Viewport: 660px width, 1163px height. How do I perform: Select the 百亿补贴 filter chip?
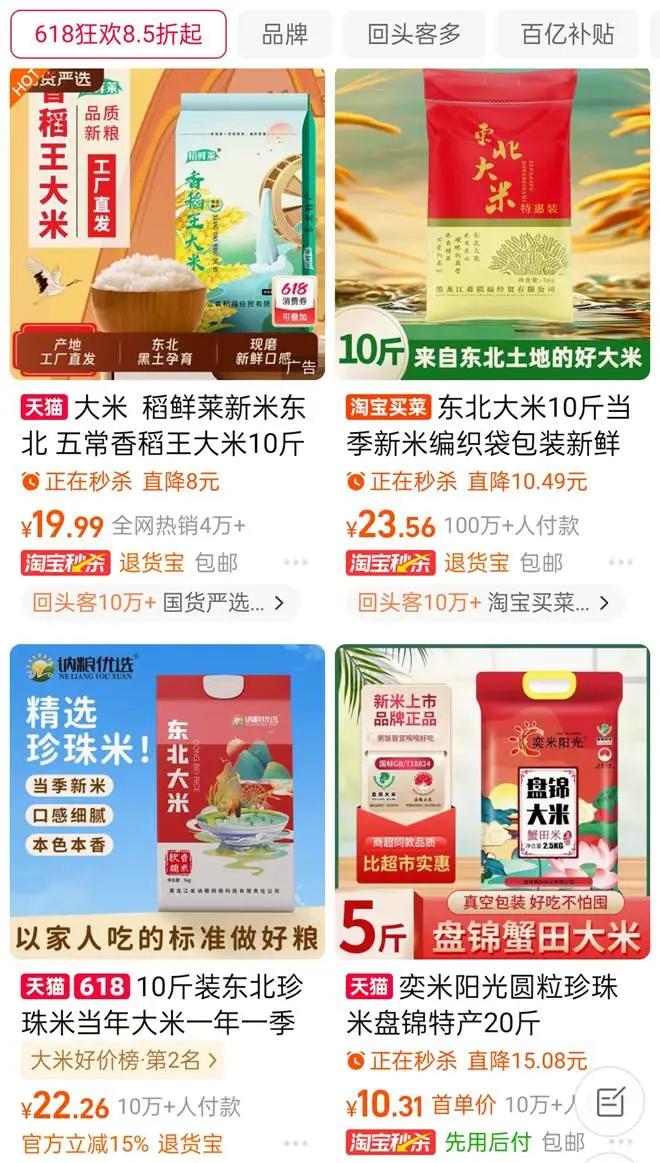coord(567,34)
